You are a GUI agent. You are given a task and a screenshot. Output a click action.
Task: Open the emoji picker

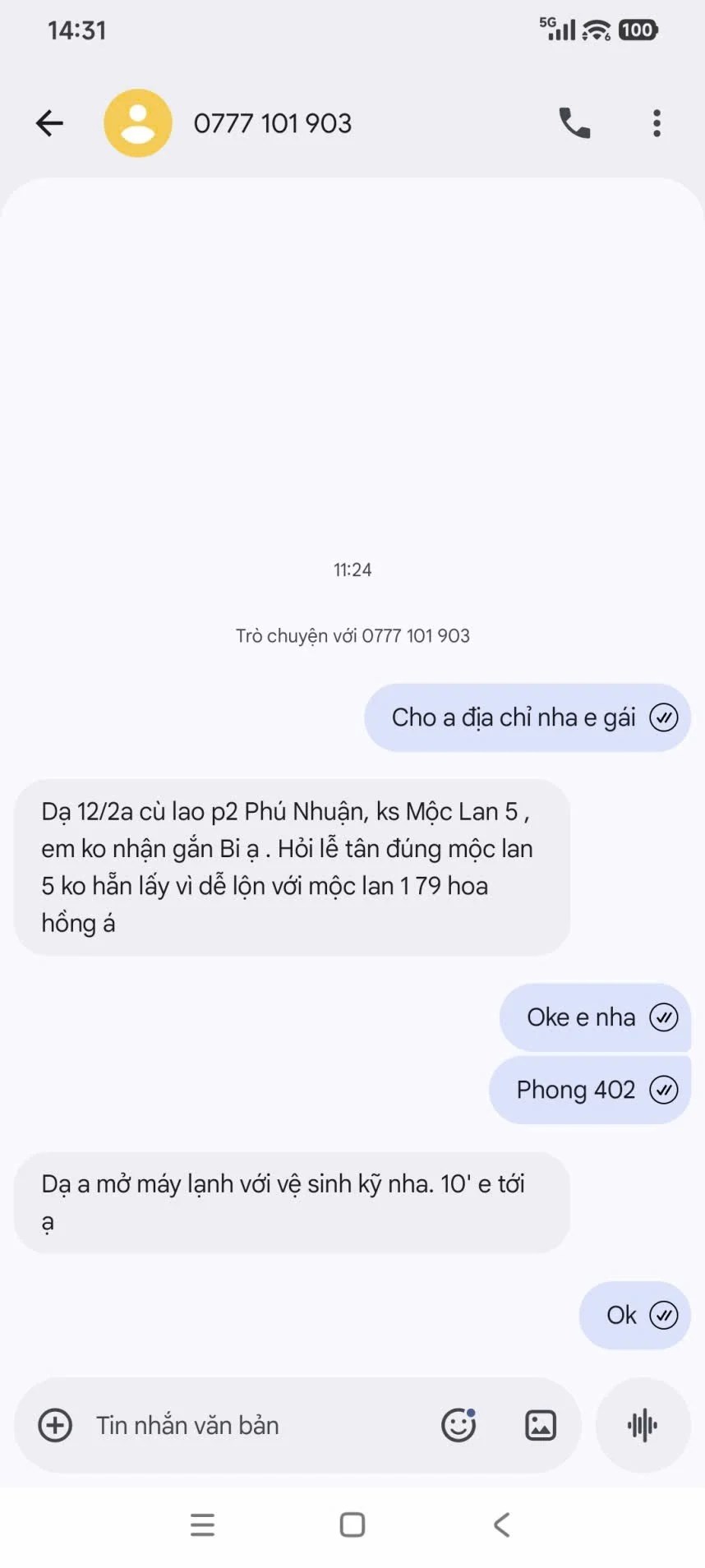point(458,1424)
